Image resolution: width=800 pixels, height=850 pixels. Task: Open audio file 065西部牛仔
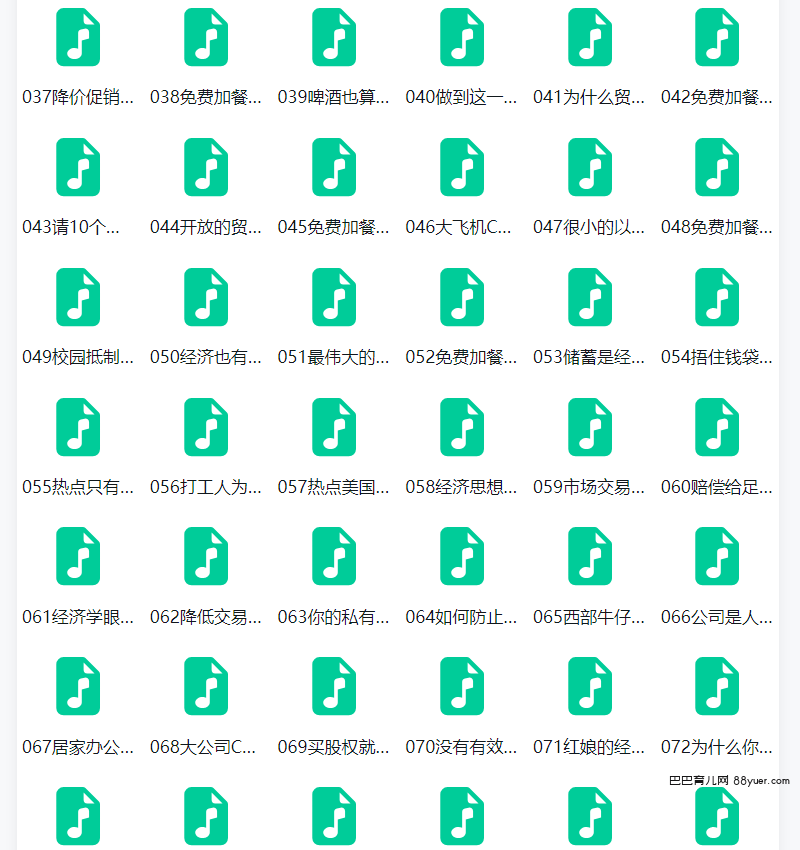[x=590, y=557]
